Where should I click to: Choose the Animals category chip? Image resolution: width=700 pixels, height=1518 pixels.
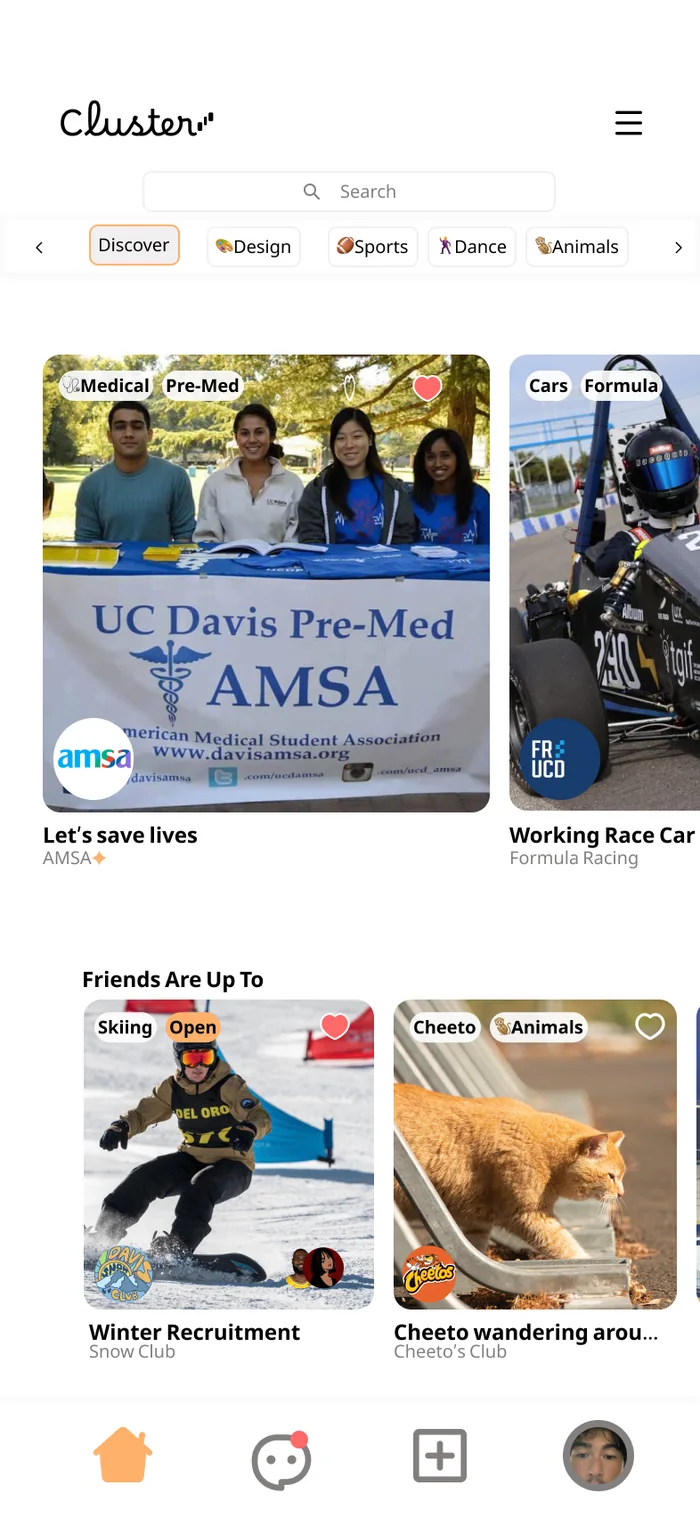coord(577,247)
